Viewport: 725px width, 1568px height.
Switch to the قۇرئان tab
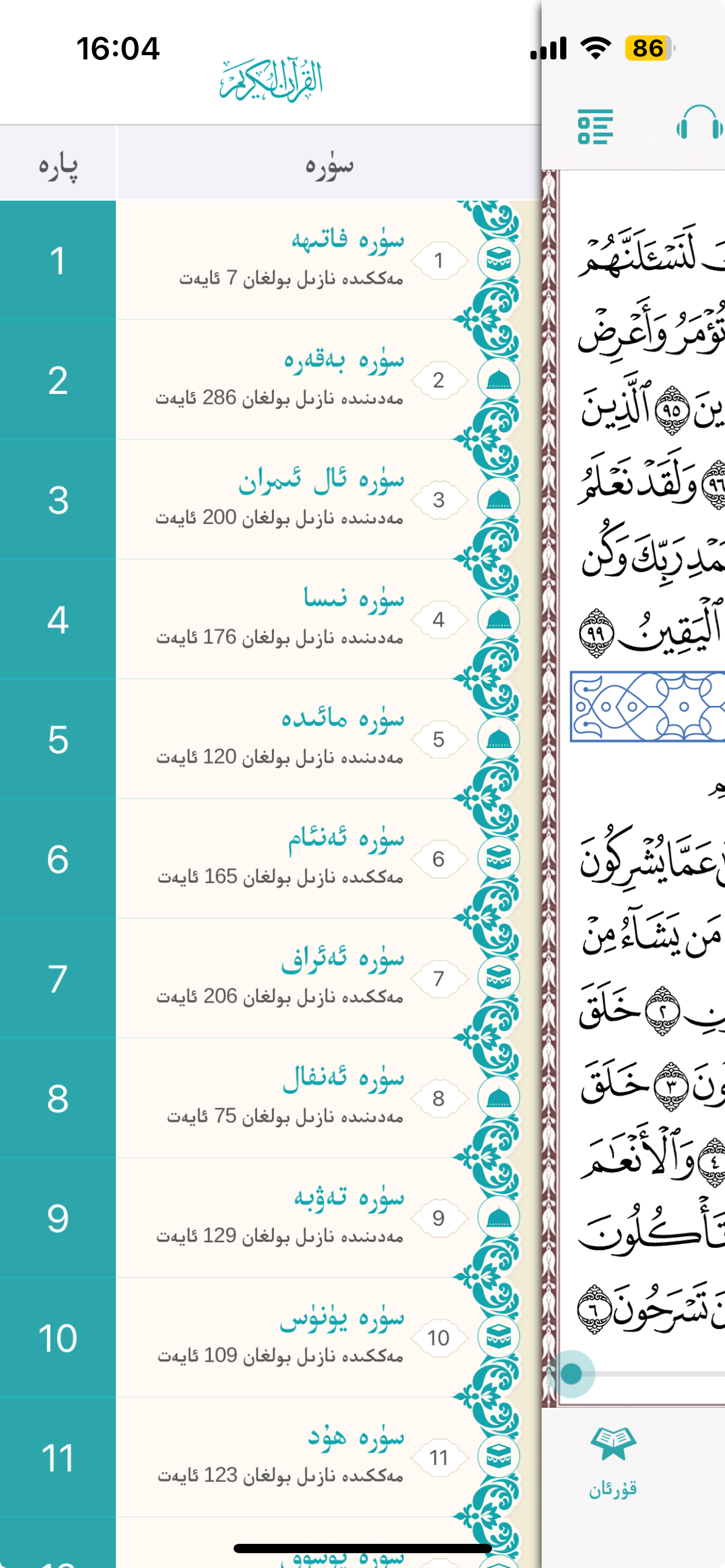[613, 1460]
